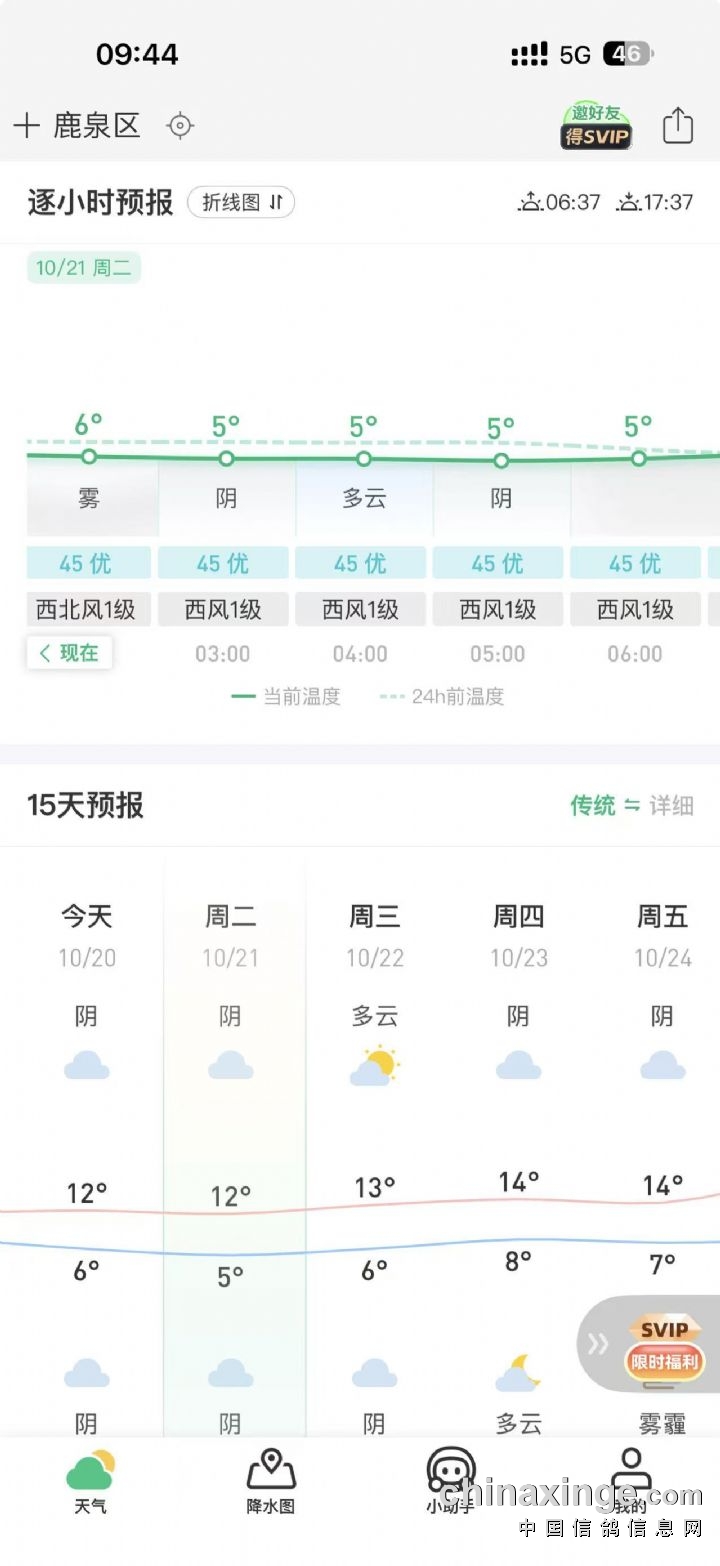The height and width of the screenshot is (1566, 720).
Task: Select the 周二 10/21 forecast column
Action: click(x=231, y=1000)
